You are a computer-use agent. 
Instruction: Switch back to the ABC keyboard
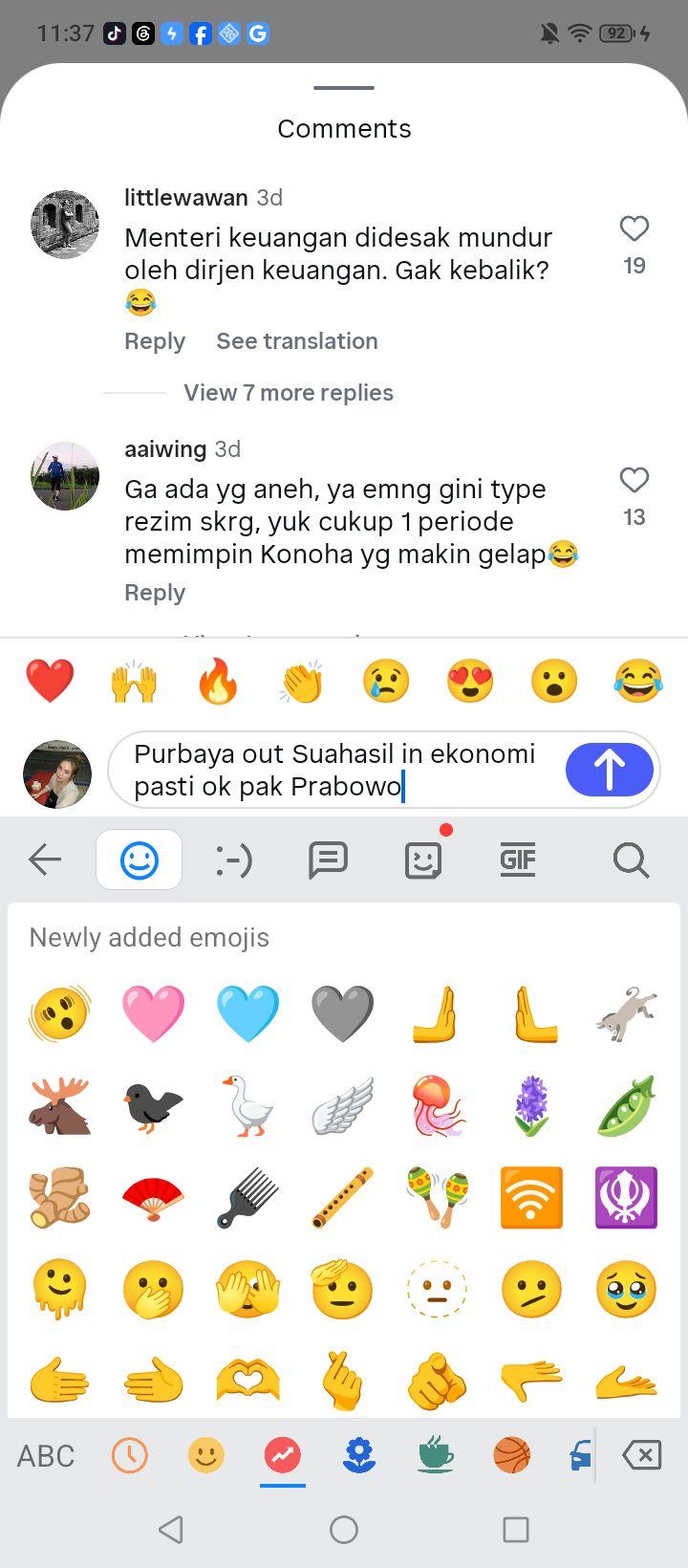46,1456
